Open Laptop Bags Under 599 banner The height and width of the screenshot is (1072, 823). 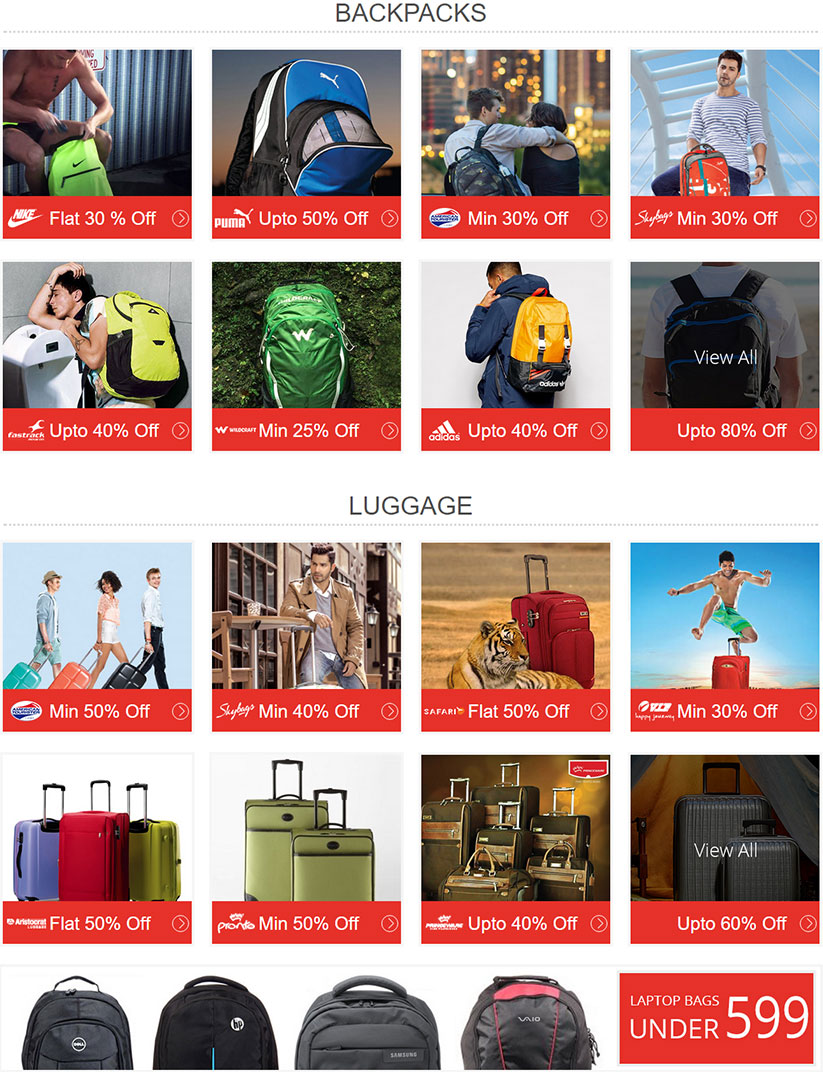point(716,1018)
